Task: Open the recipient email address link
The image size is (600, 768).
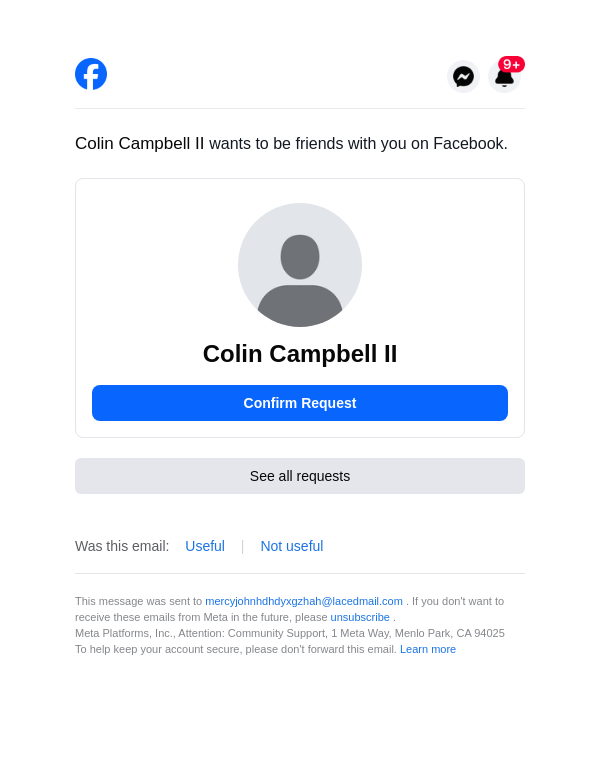Action: 304,601
